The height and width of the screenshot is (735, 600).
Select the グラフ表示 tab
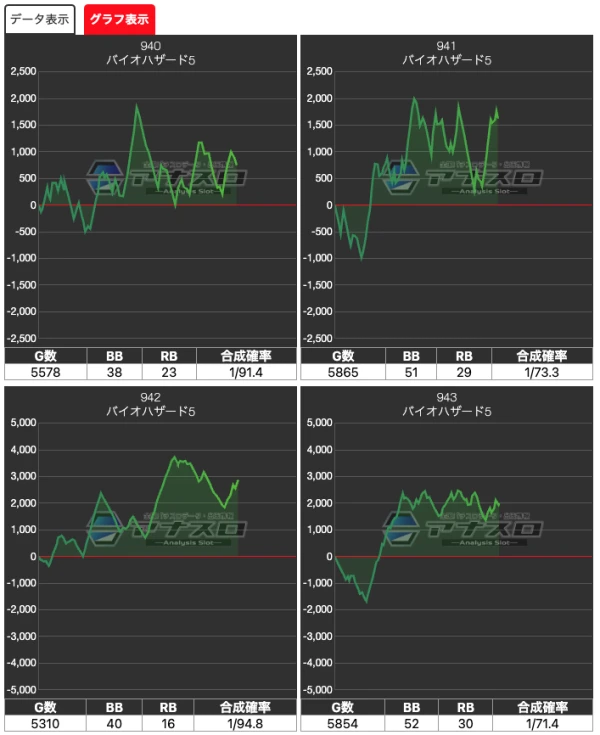click(x=119, y=19)
